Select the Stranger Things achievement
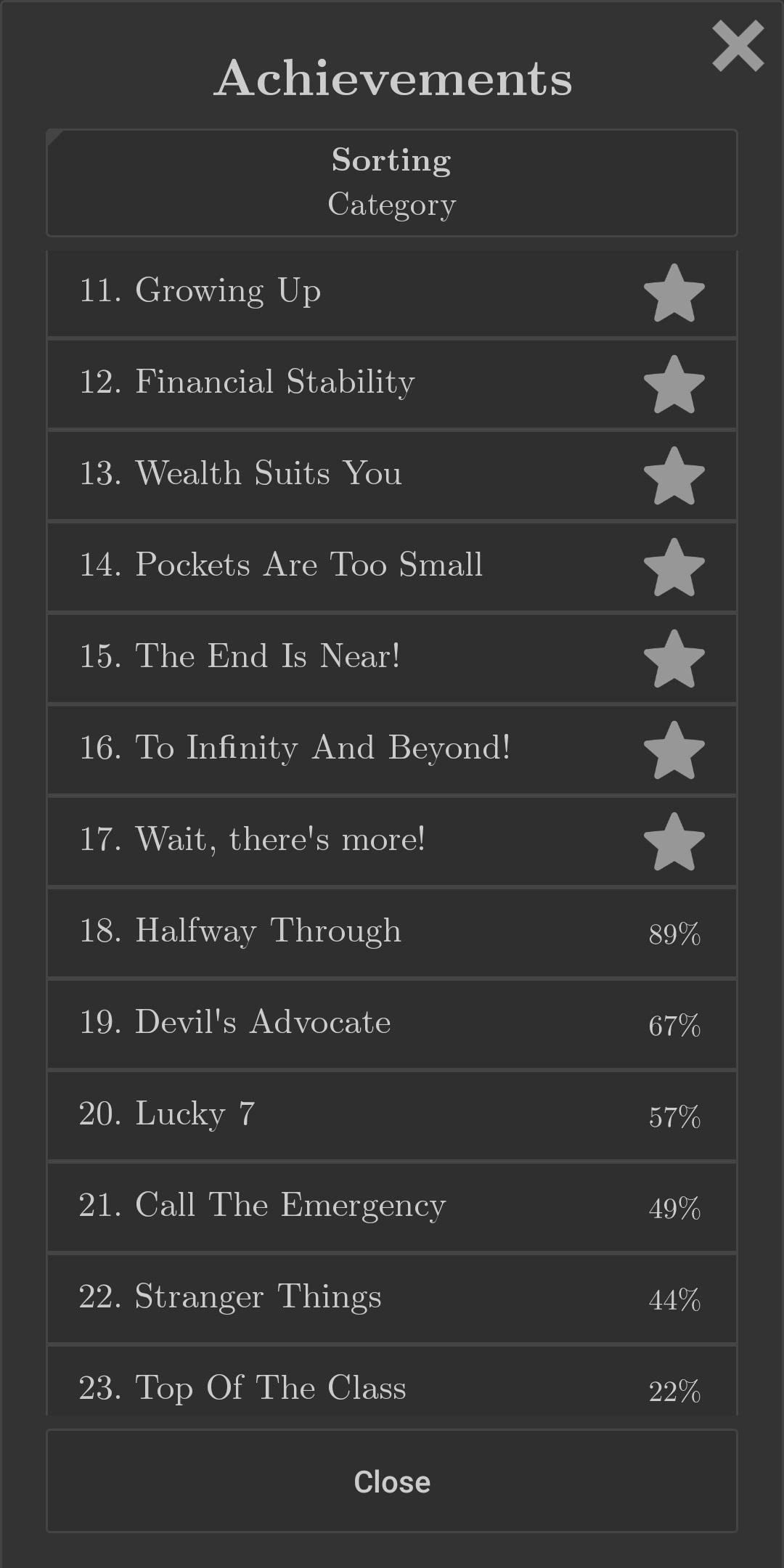784x1568 pixels. coord(392,1299)
